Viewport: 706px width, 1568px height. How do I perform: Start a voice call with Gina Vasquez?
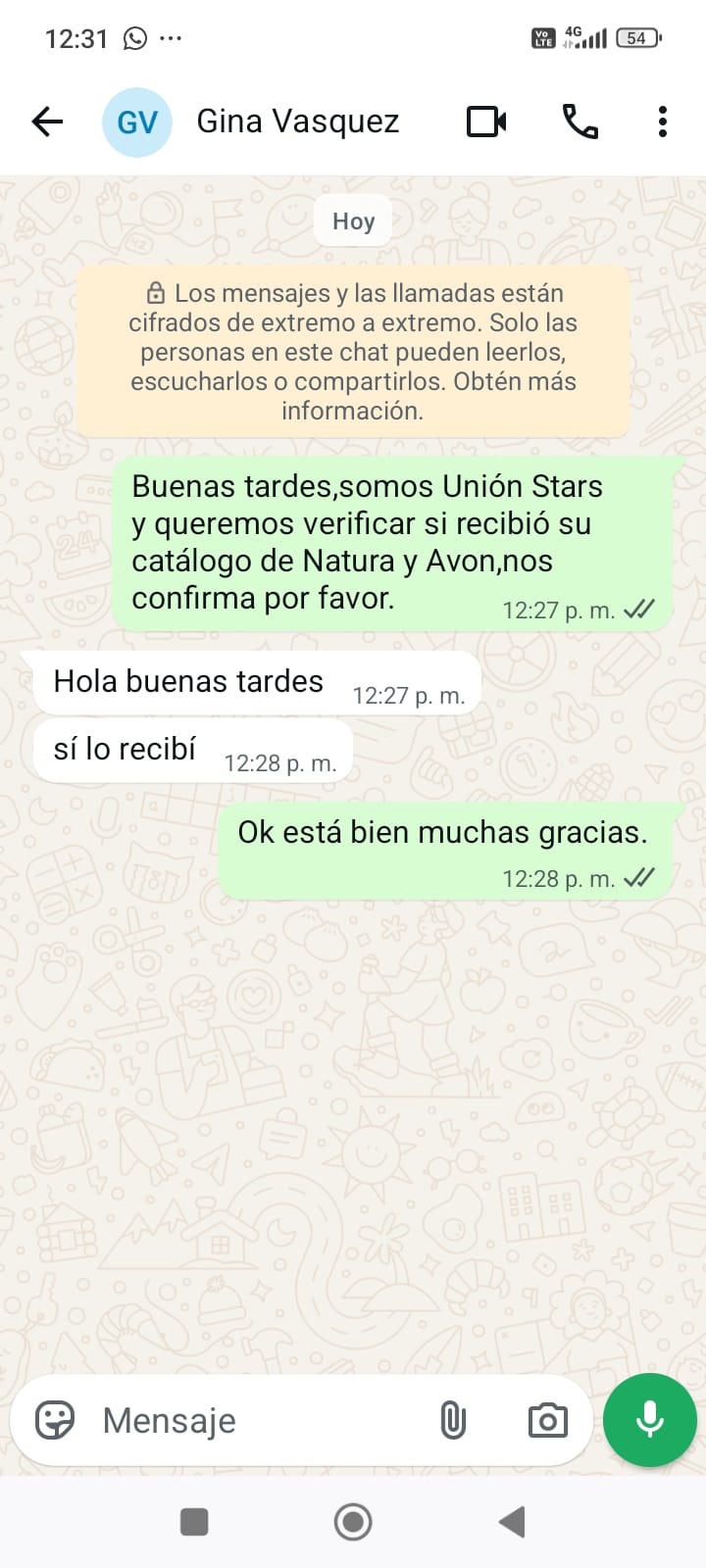580,122
